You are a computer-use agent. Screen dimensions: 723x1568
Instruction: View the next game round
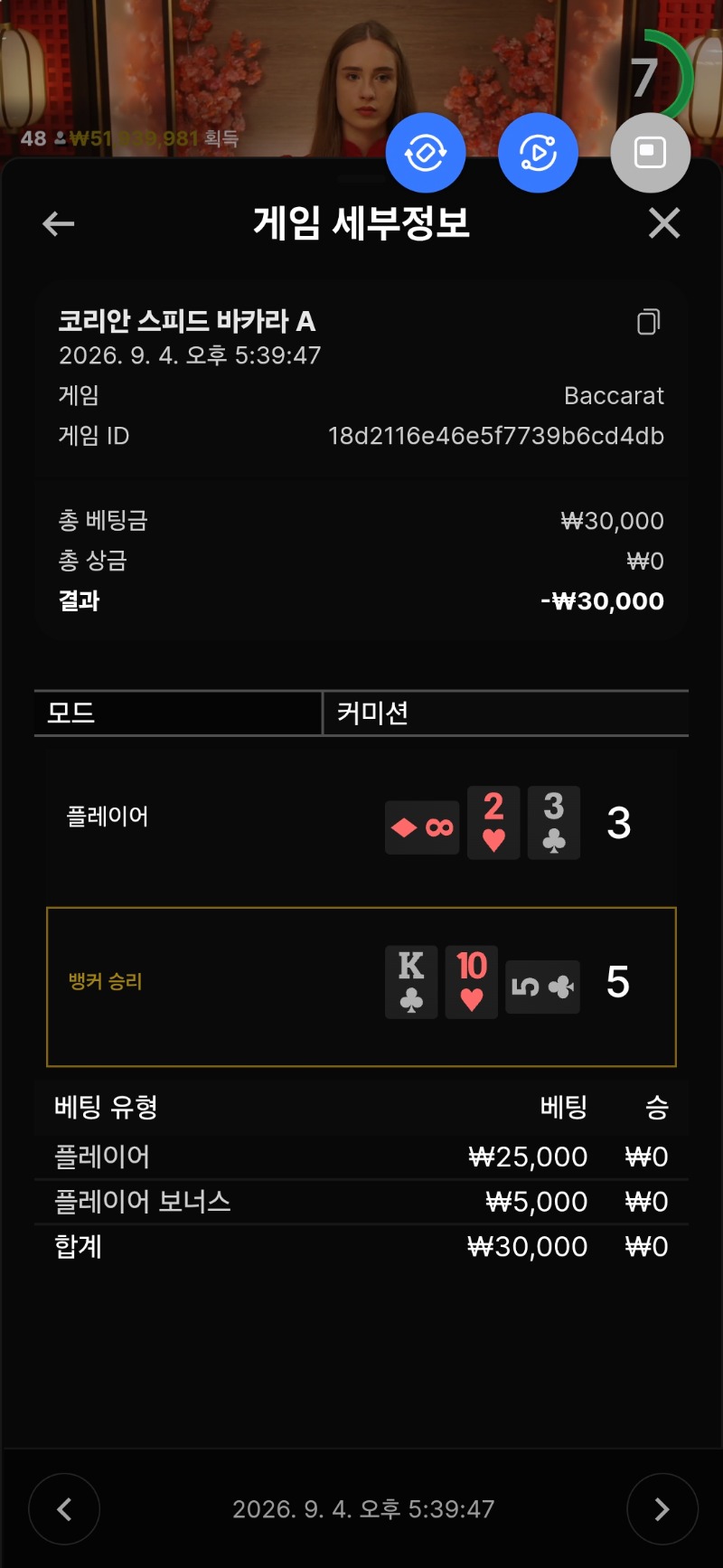(x=662, y=1509)
